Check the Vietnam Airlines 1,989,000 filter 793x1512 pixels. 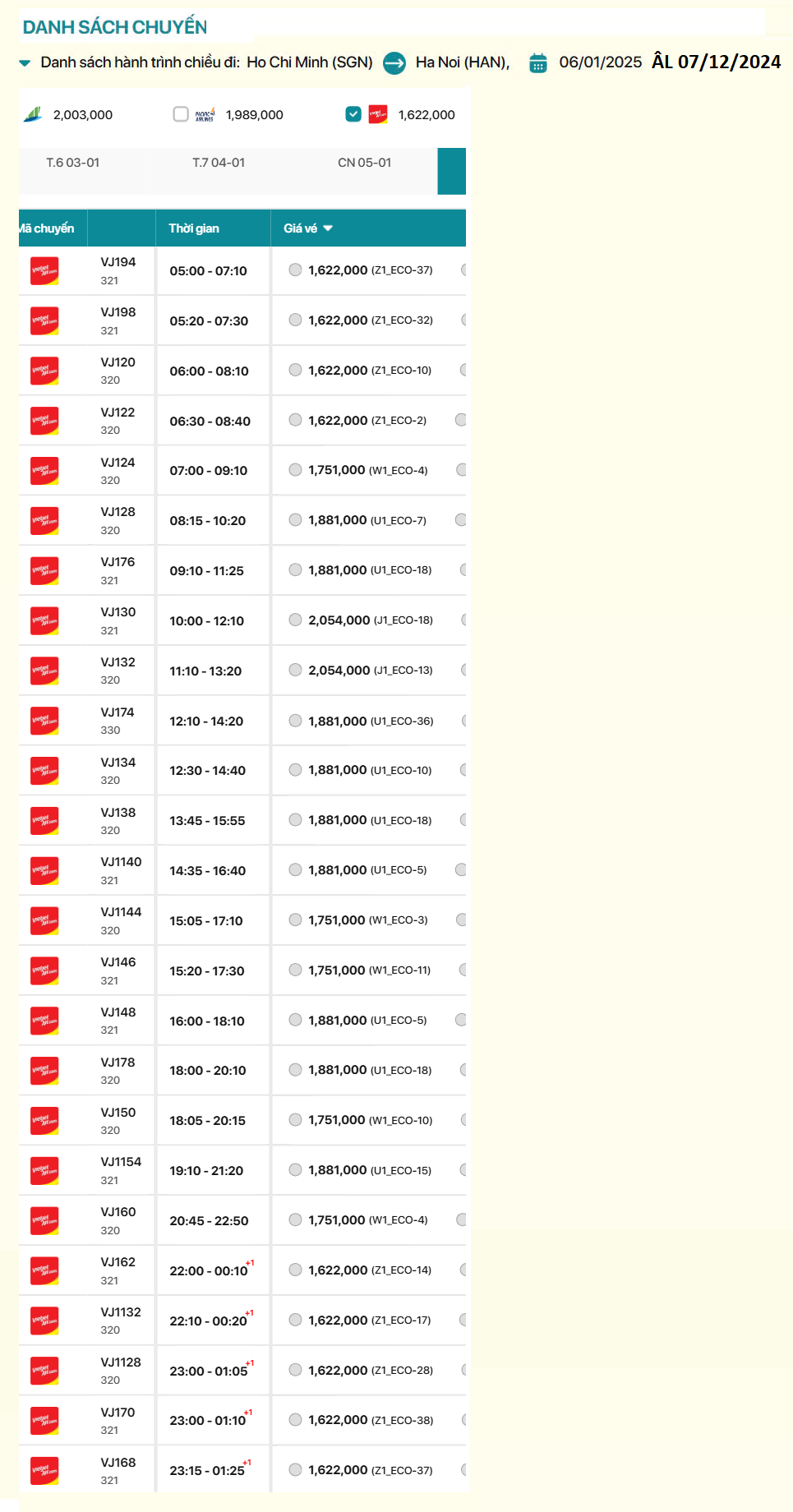[x=181, y=114]
